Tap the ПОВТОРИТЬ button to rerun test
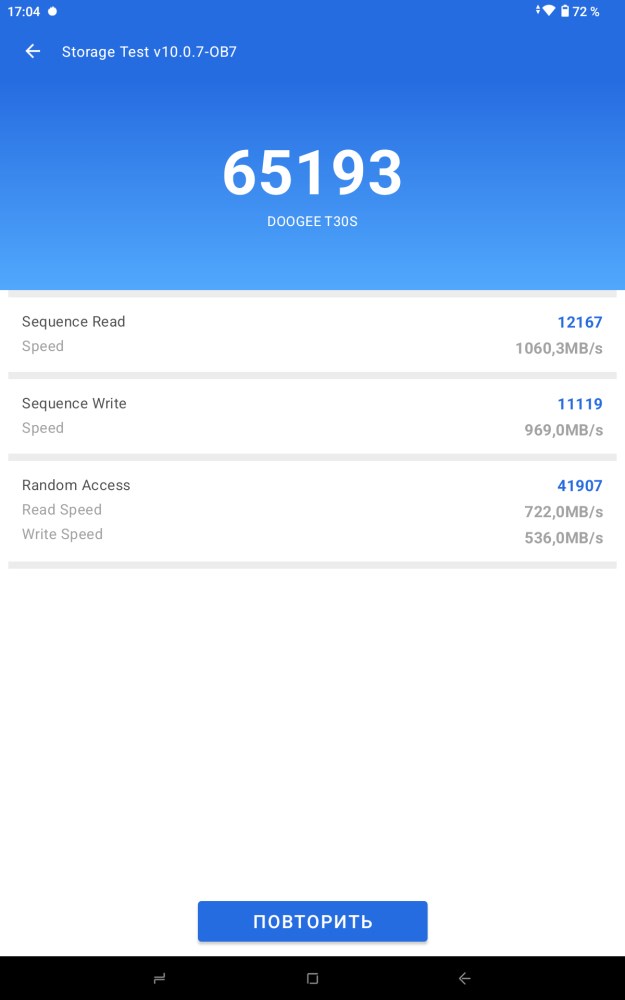Screen dimensions: 625x1000 (x=312, y=921)
